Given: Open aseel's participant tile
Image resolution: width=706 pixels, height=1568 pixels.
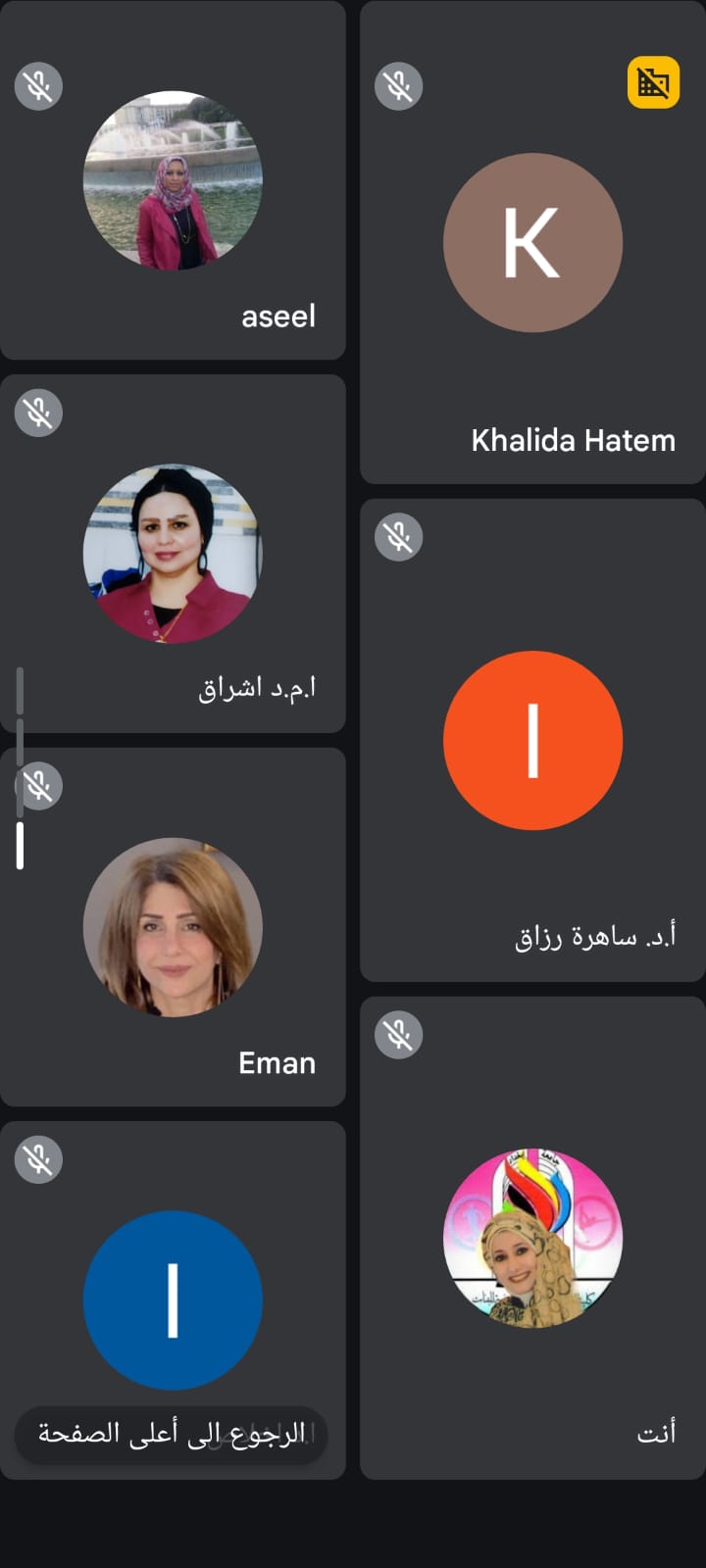Looking at the screenshot, I should pyautogui.click(x=173, y=181).
